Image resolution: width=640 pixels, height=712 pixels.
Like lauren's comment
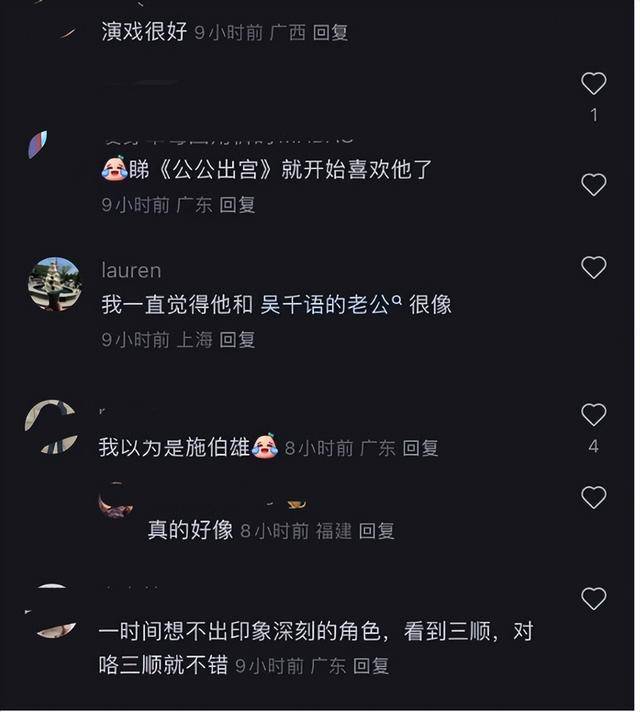click(593, 267)
